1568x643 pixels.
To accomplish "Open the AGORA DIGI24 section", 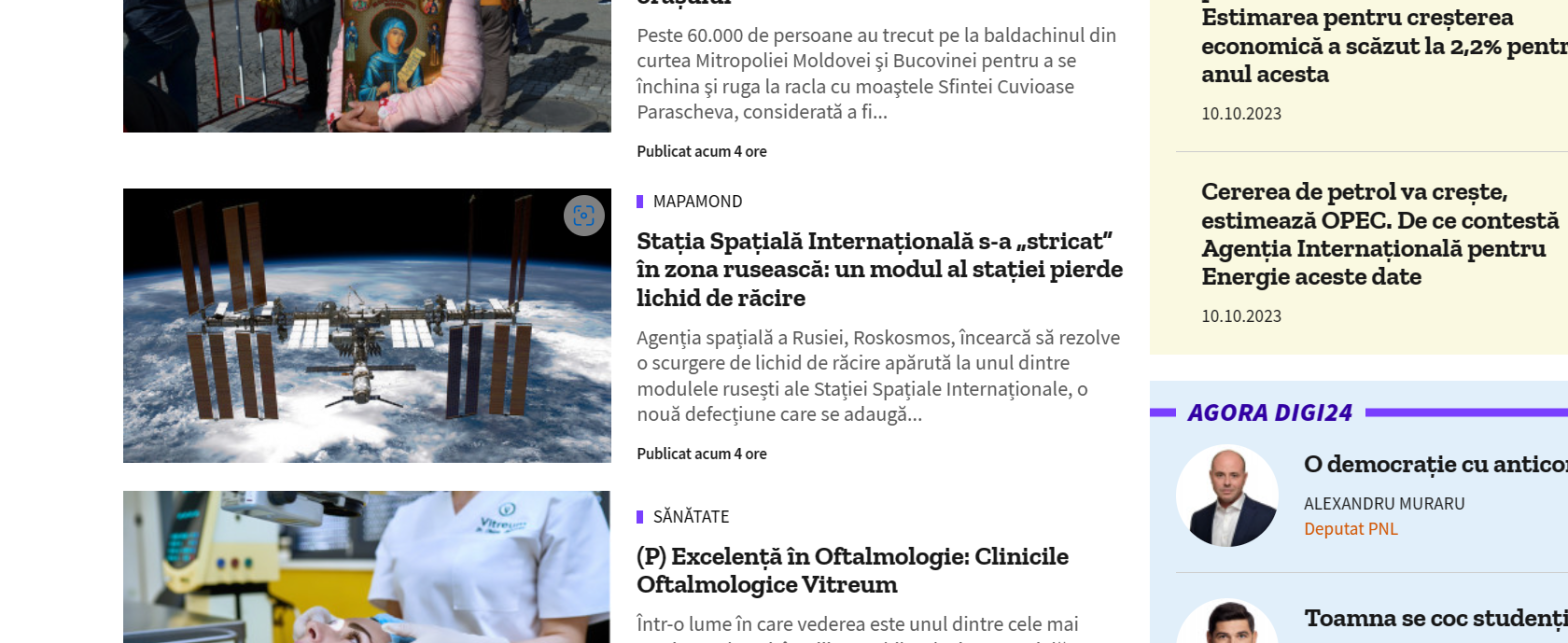I will pos(1269,412).
